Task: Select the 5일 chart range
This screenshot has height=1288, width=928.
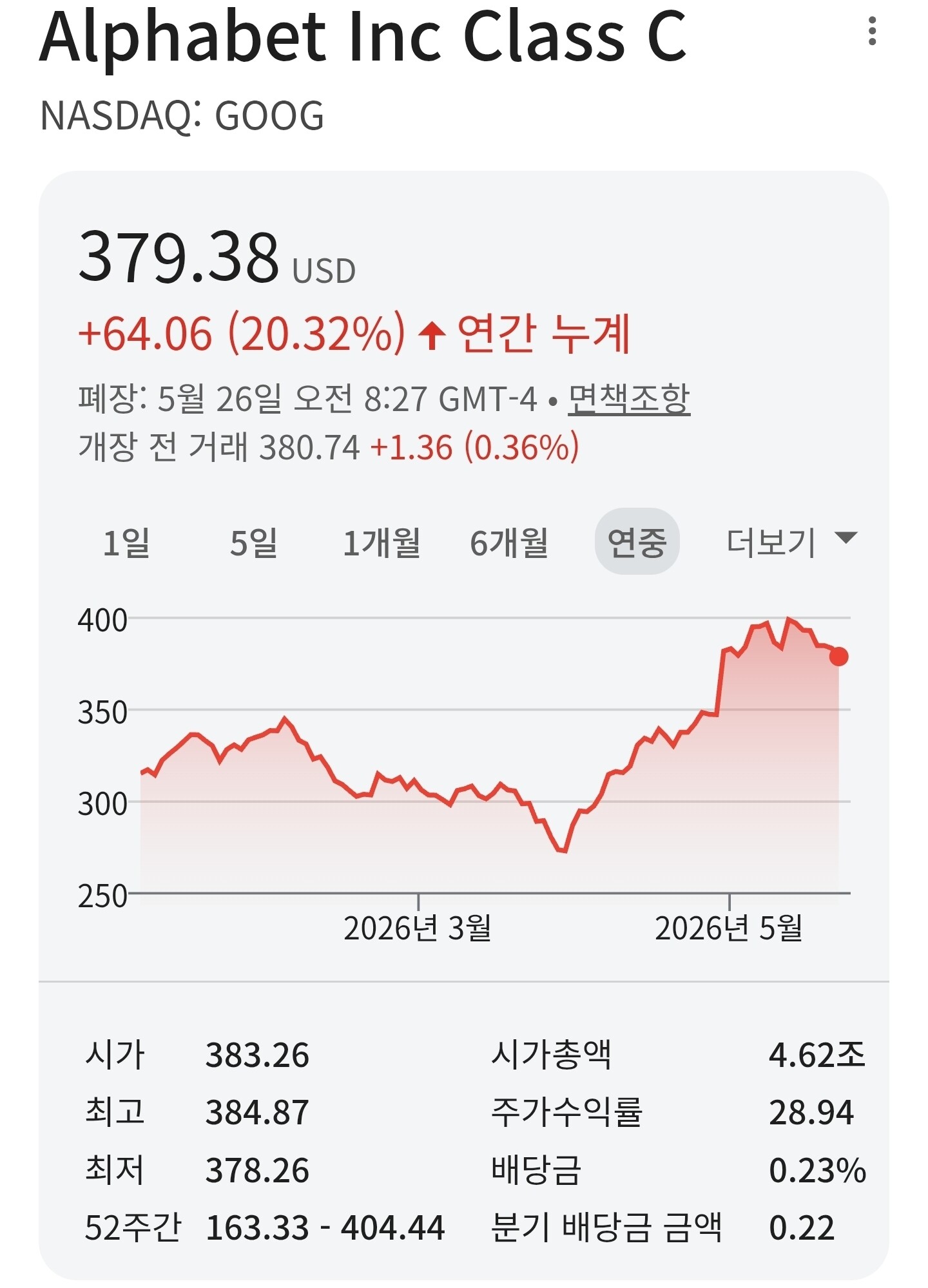Action: (254, 542)
